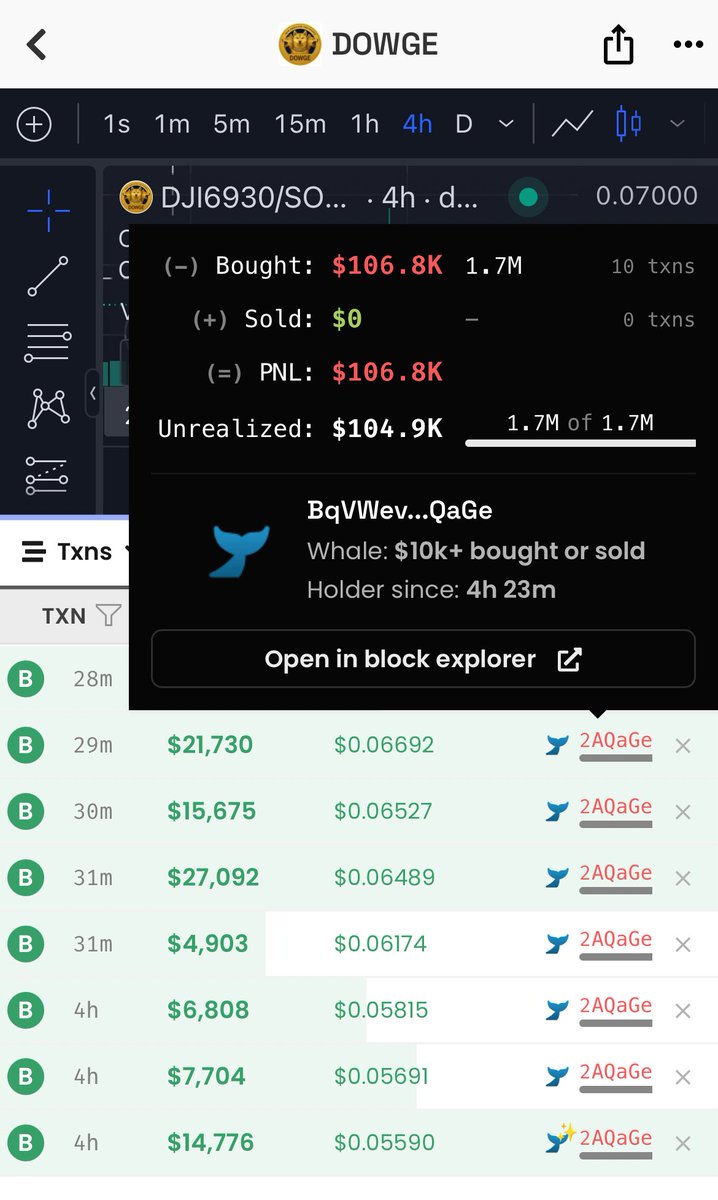Viewport: 718px width, 1200px height.
Task: Clear filter on the $14,776 transaction row
Action: point(683,1144)
